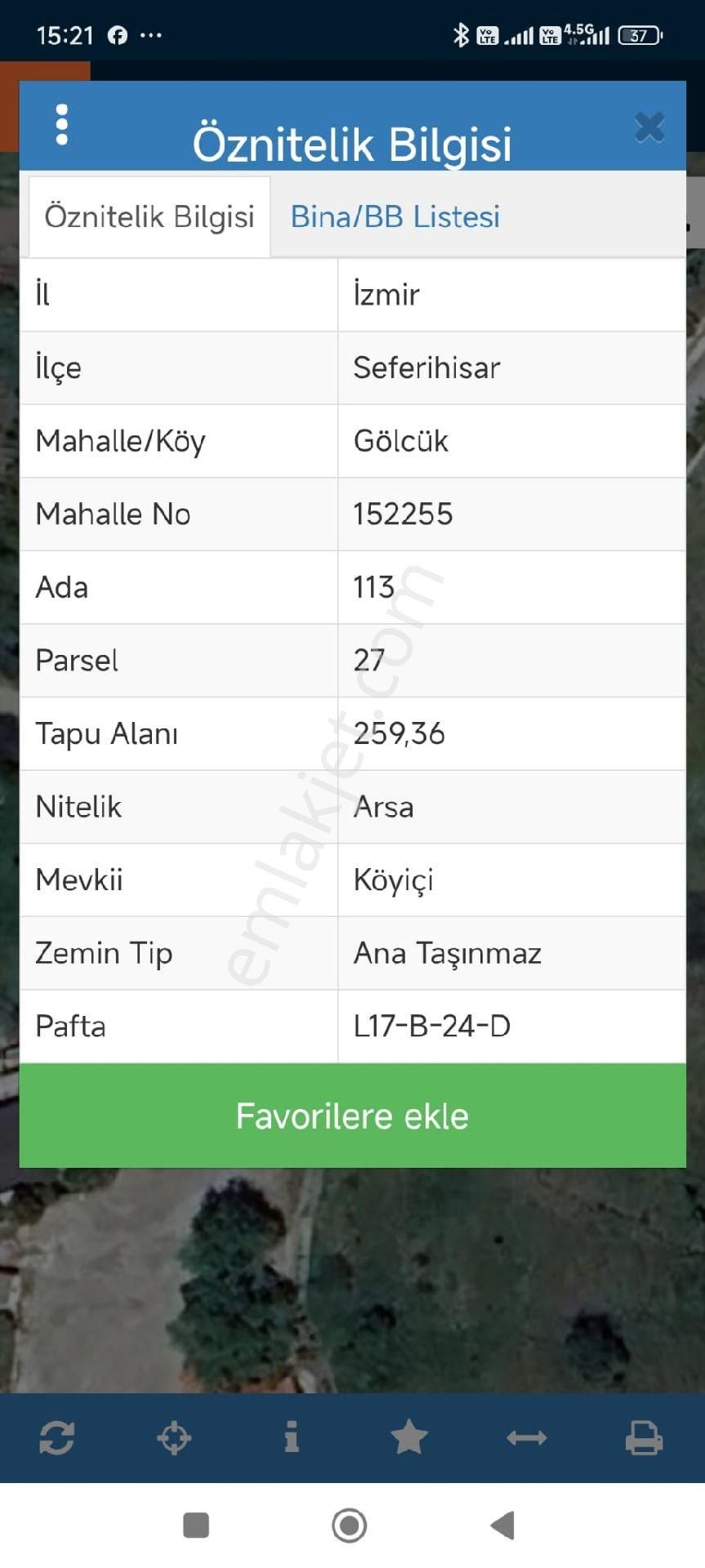The height and width of the screenshot is (1568, 705).
Task: Tap the satellite map visible below the dialog
Action: [x=352, y=1274]
